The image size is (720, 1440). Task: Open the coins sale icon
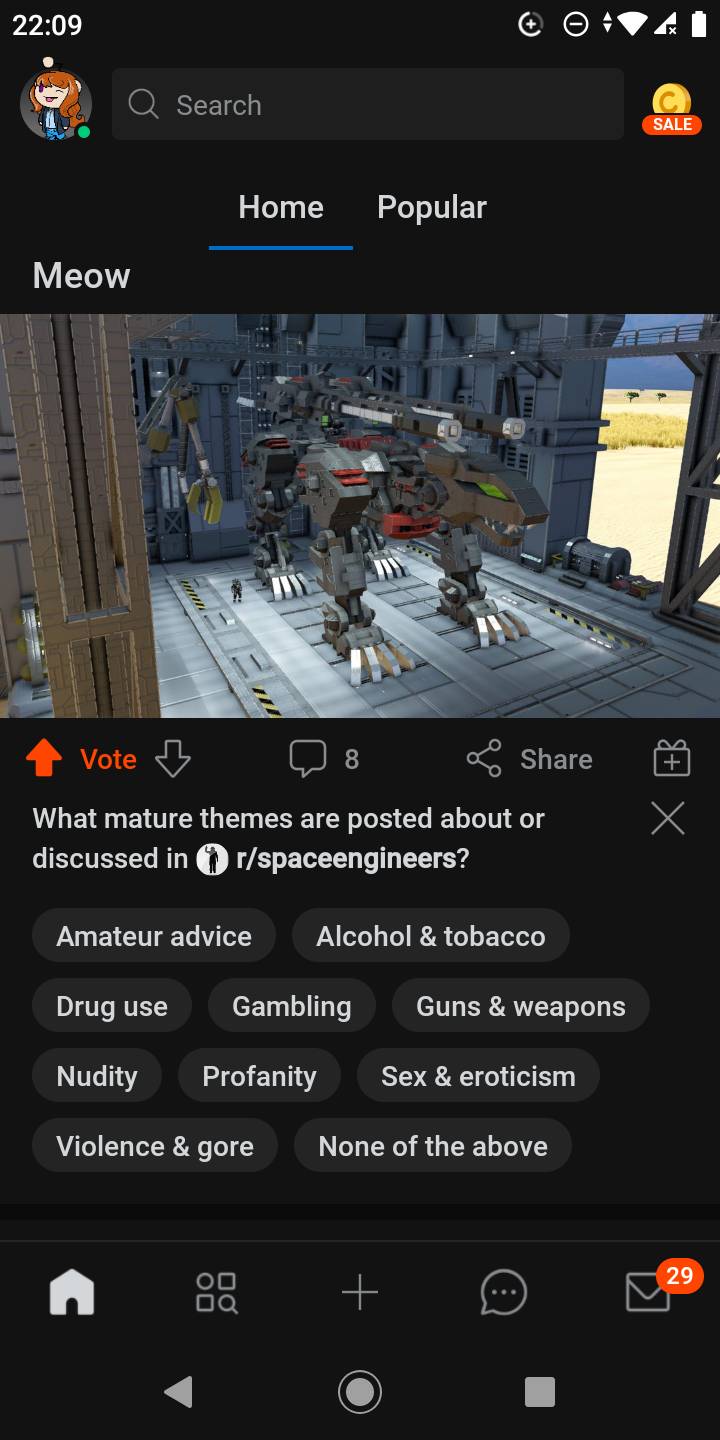click(x=671, y=108)
